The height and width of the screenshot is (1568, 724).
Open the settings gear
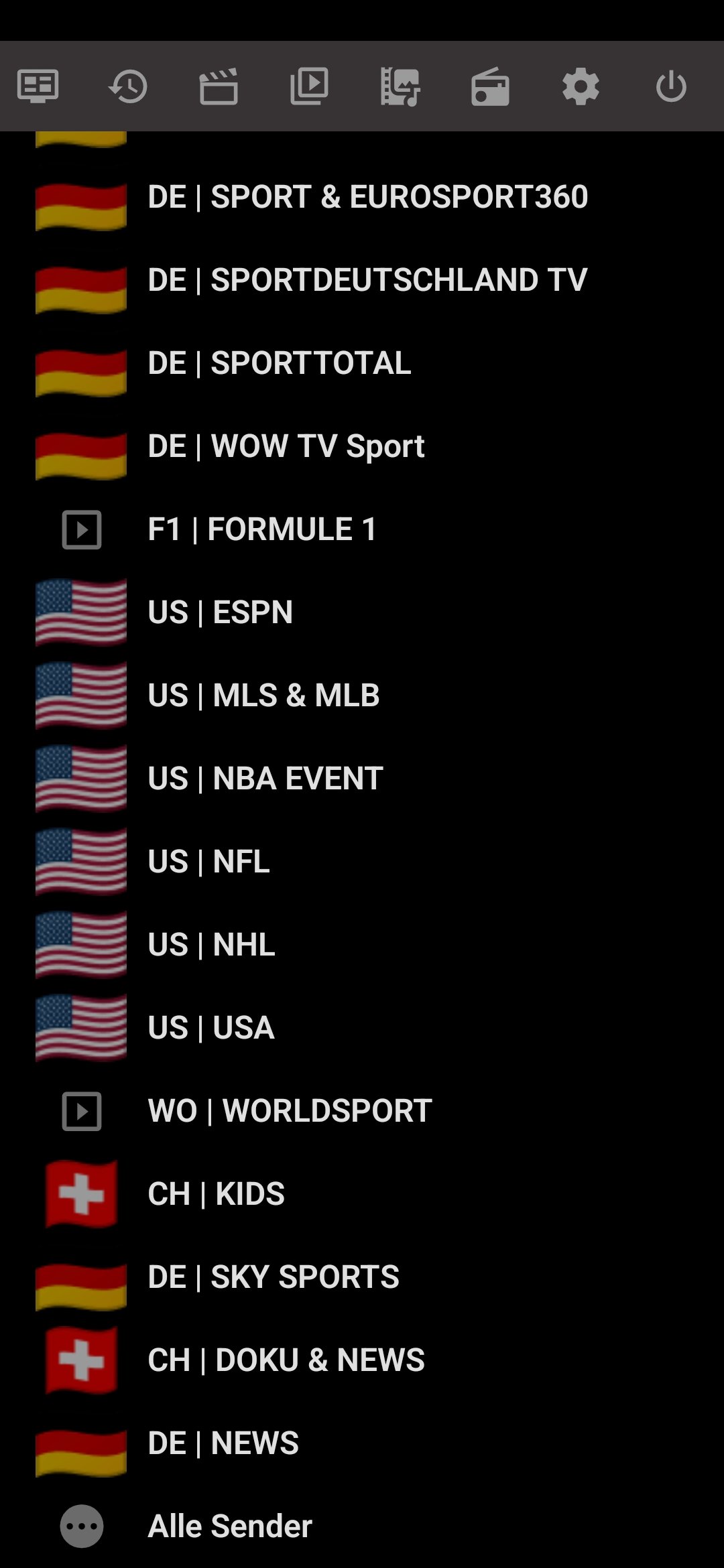point(581,86)
